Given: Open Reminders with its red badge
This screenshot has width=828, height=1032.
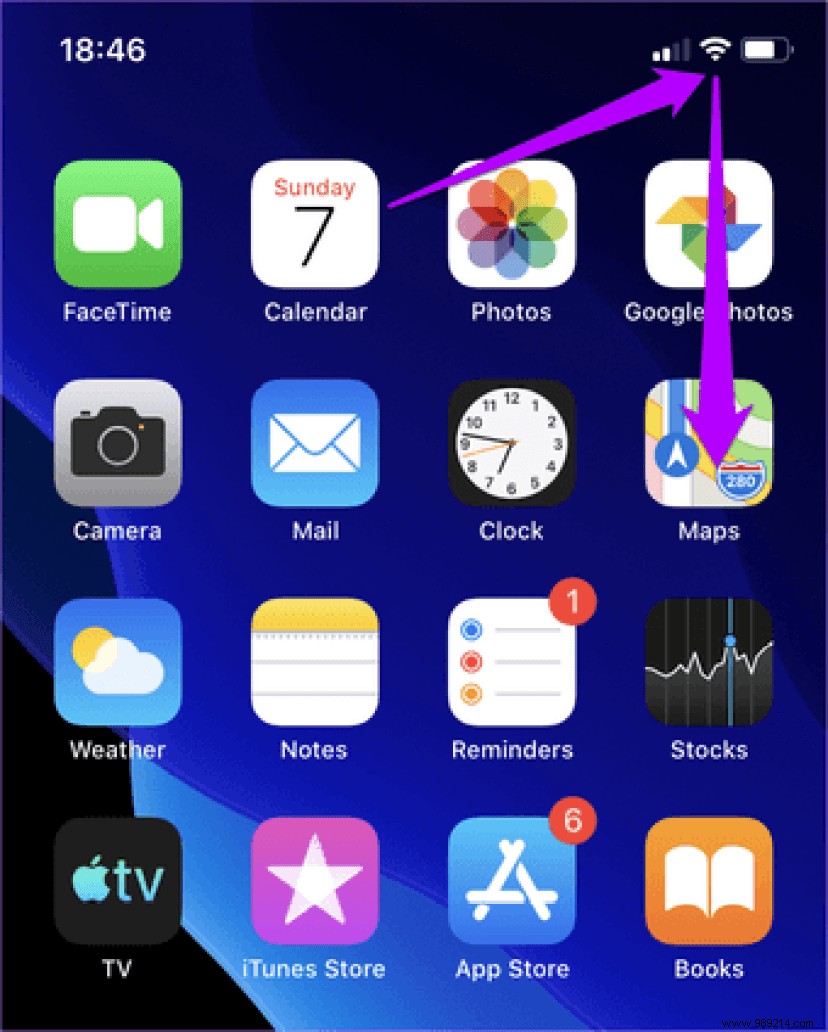Looking at the screenshot, I should pyautogui.click(x=512, y=661).
